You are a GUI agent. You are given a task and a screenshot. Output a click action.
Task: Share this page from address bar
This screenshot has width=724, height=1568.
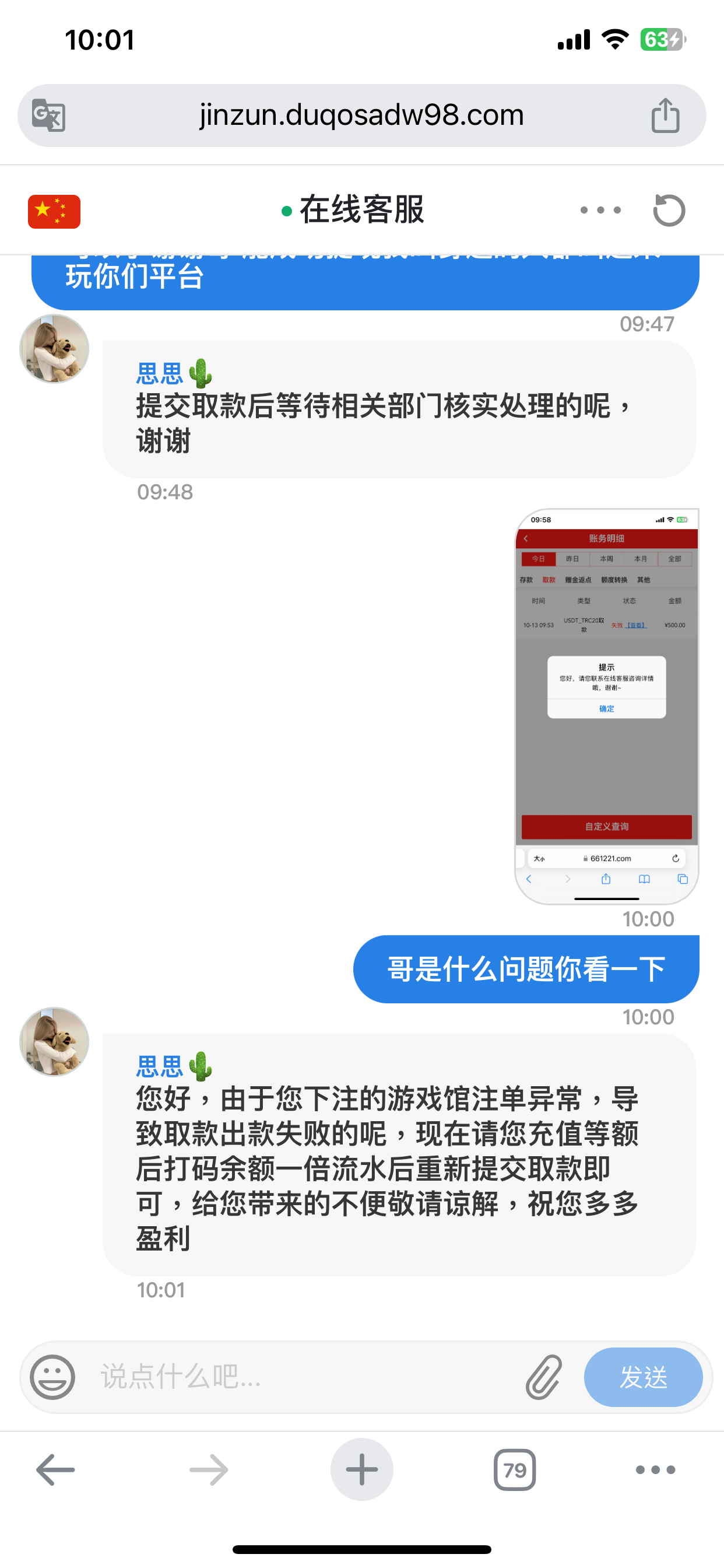[665, 115]
